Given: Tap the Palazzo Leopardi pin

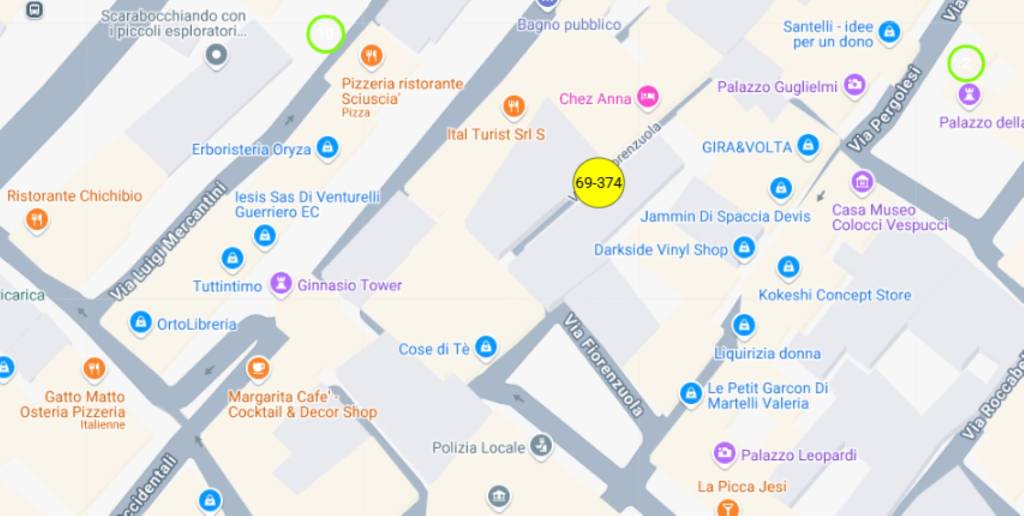Looking at the screenshot, I should (725, 454).
